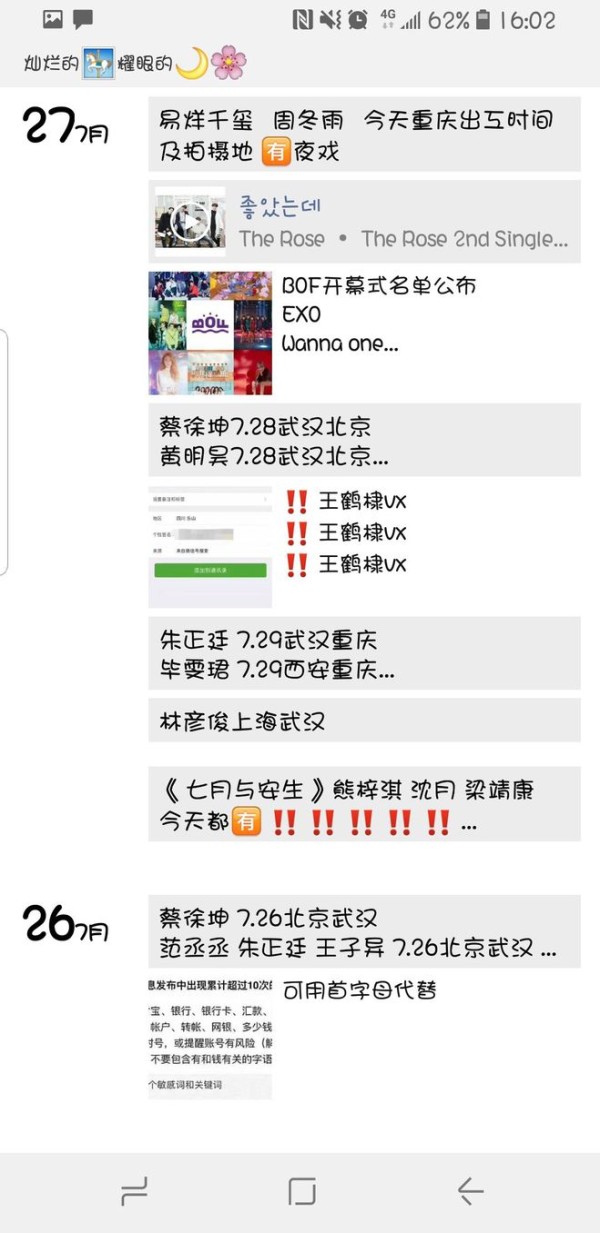This screenshot has width=600, height=1233.
Task: Open the 《七月与安生》熊梓淇 沈月 post
Action: (x=364, y=805)
